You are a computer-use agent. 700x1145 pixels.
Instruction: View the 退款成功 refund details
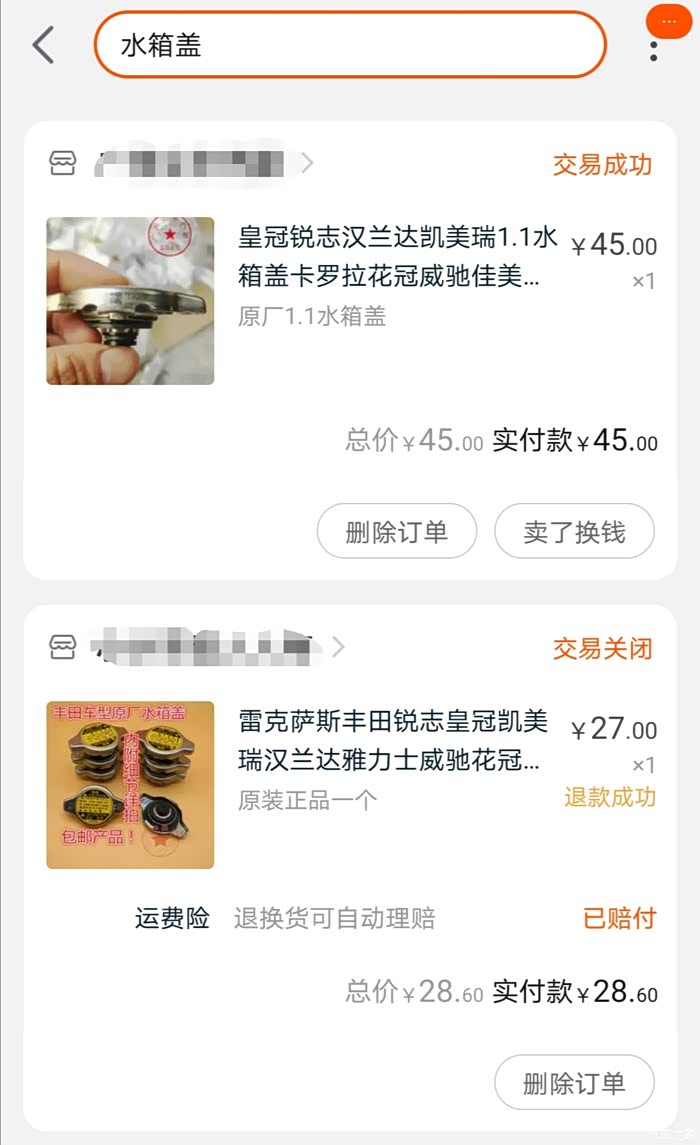tap(610, 797)
